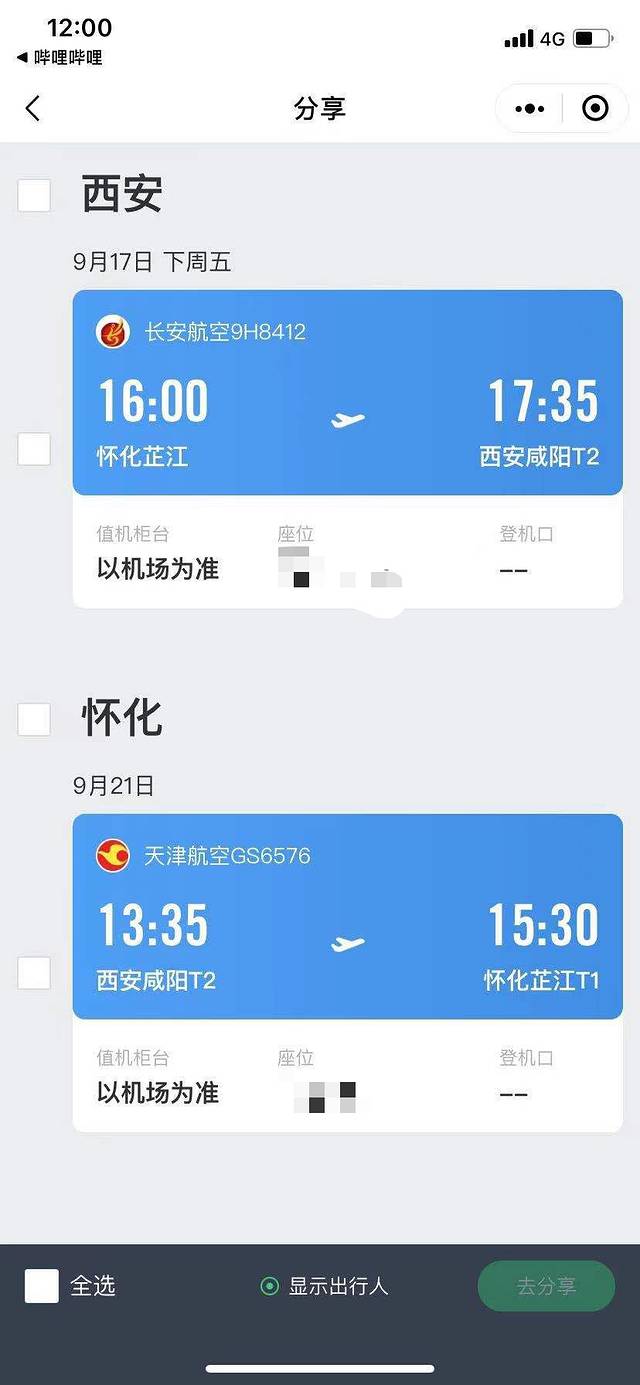
Task: Go back using the top-left arrow
Action: tap(33, 108)
